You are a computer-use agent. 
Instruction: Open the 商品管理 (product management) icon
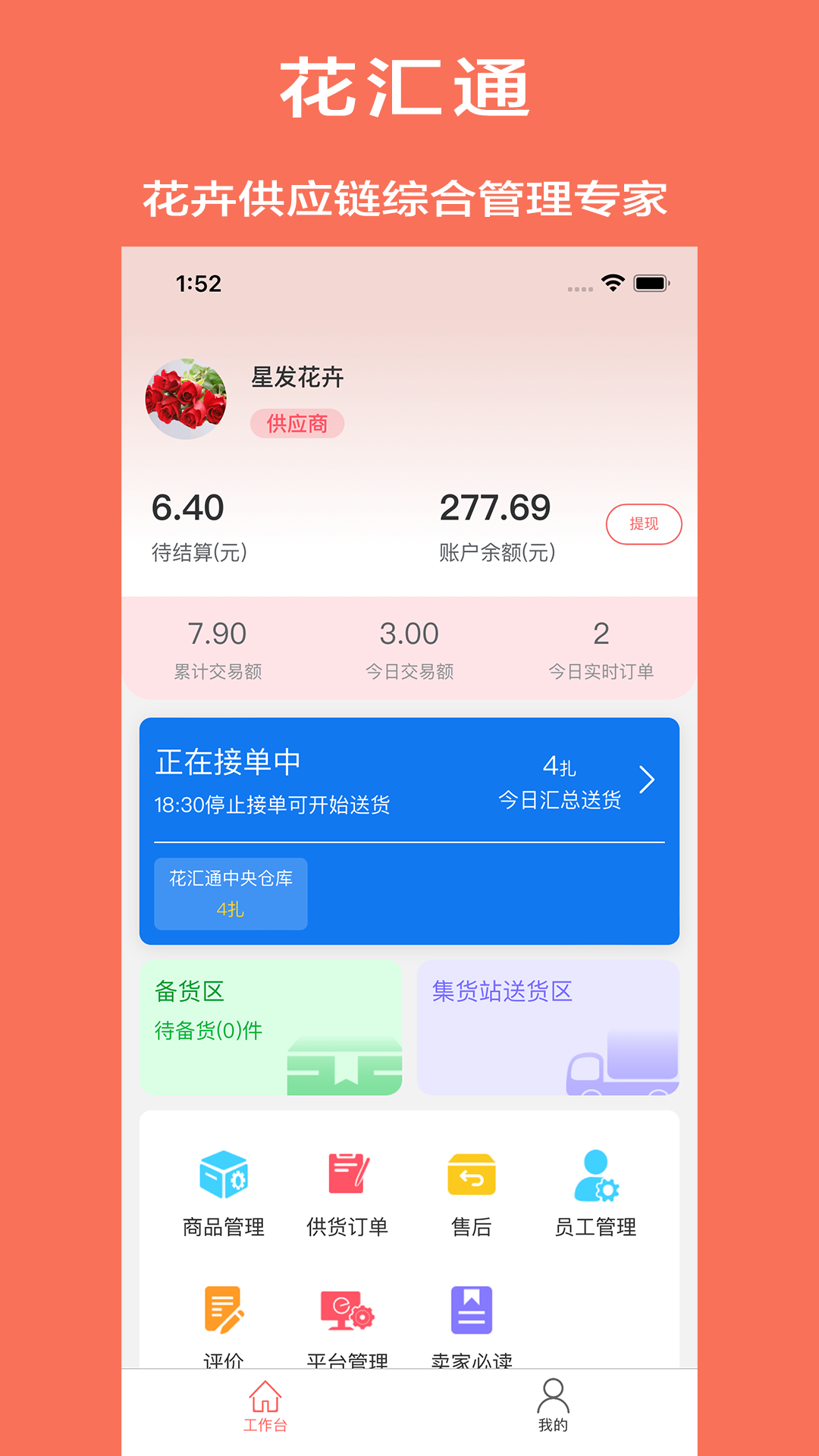[x=224, y=1174]
